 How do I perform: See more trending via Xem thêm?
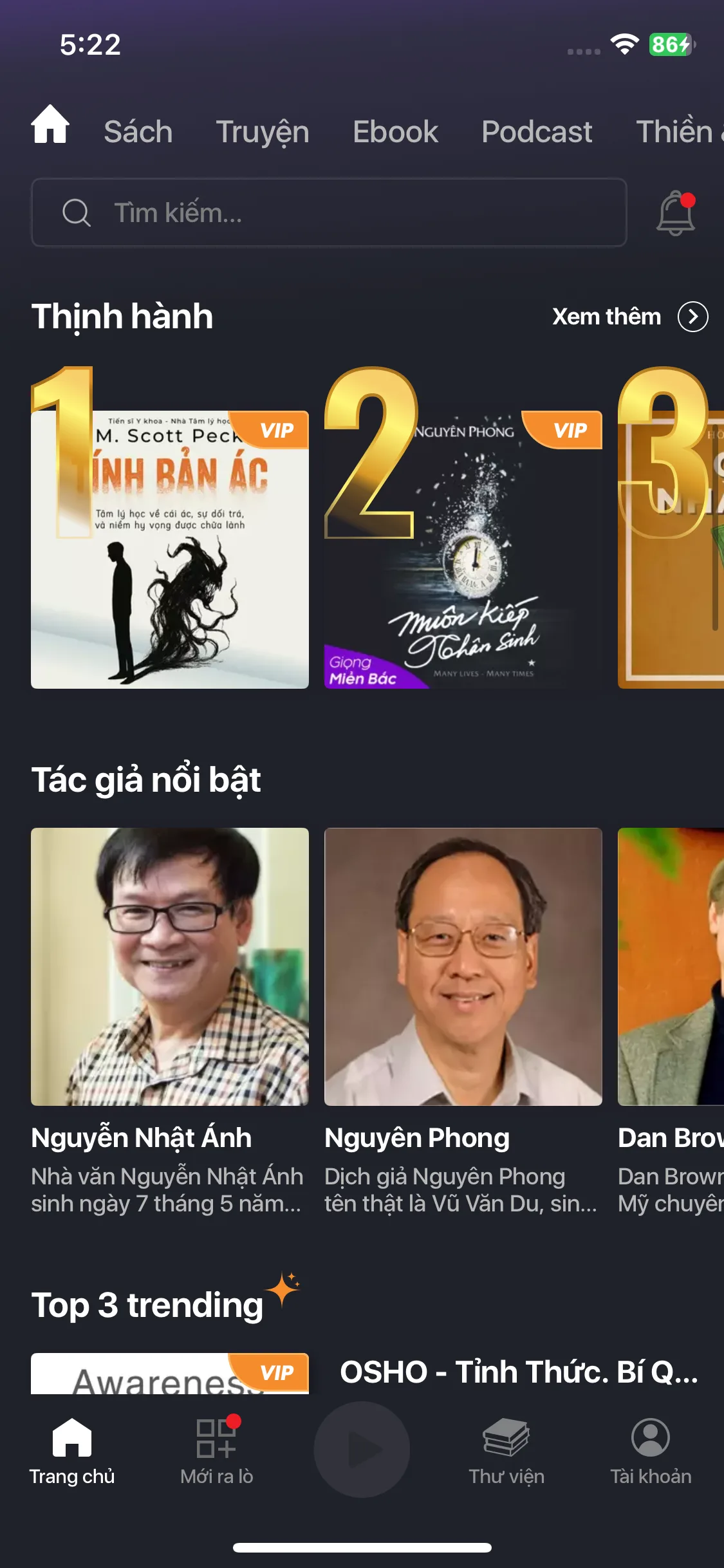pos(629,317)
